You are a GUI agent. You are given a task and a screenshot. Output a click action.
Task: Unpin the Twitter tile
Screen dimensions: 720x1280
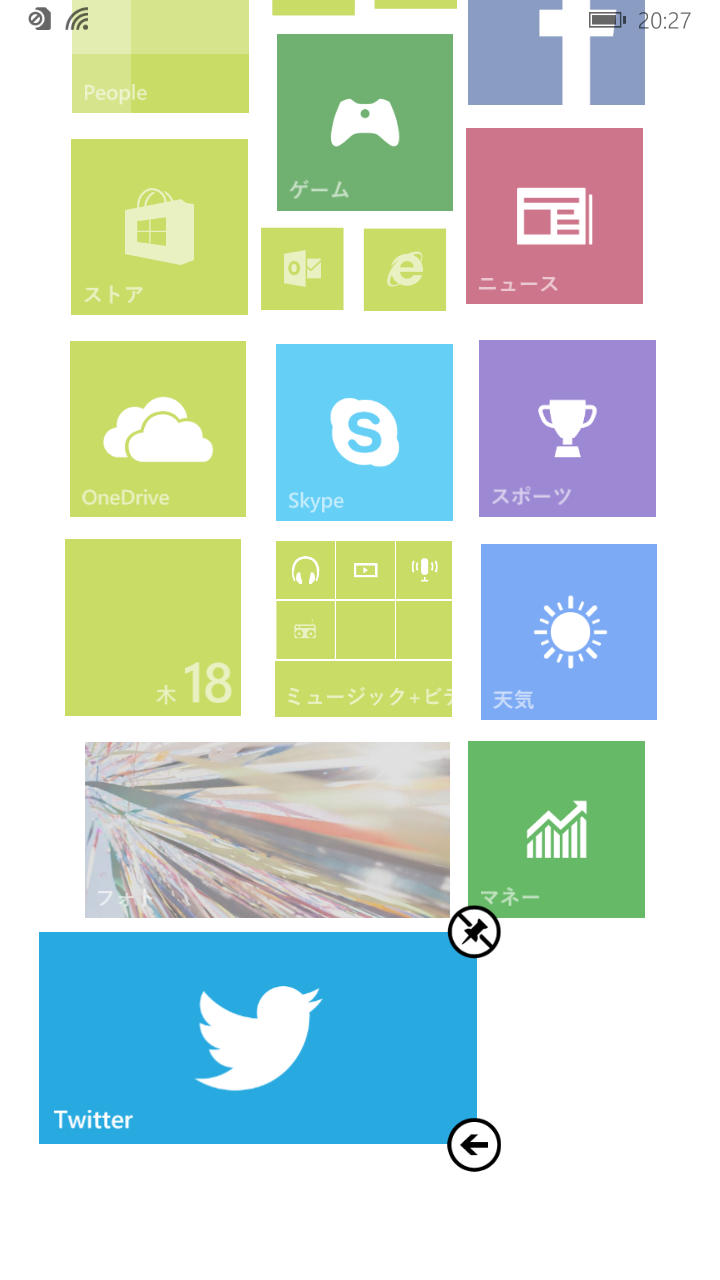474,932
